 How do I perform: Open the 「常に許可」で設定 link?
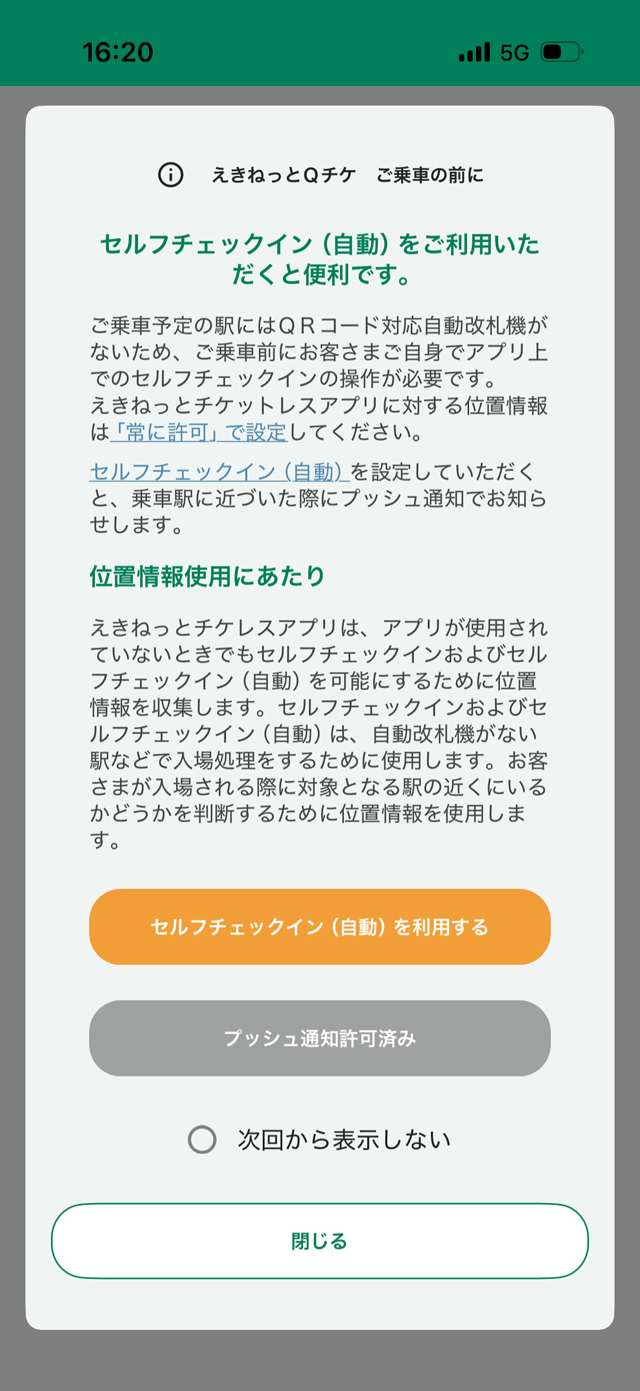point(198,433)
